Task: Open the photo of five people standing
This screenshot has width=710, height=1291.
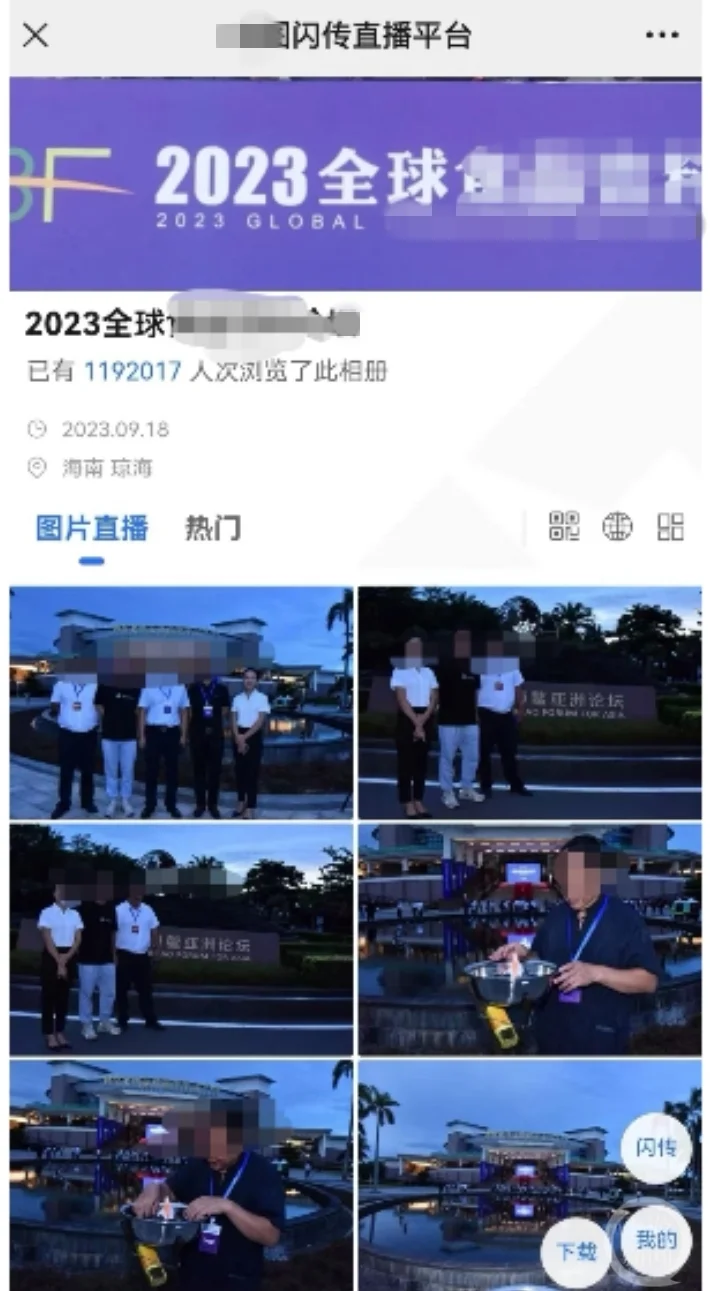Action: (x=181, y=703)
